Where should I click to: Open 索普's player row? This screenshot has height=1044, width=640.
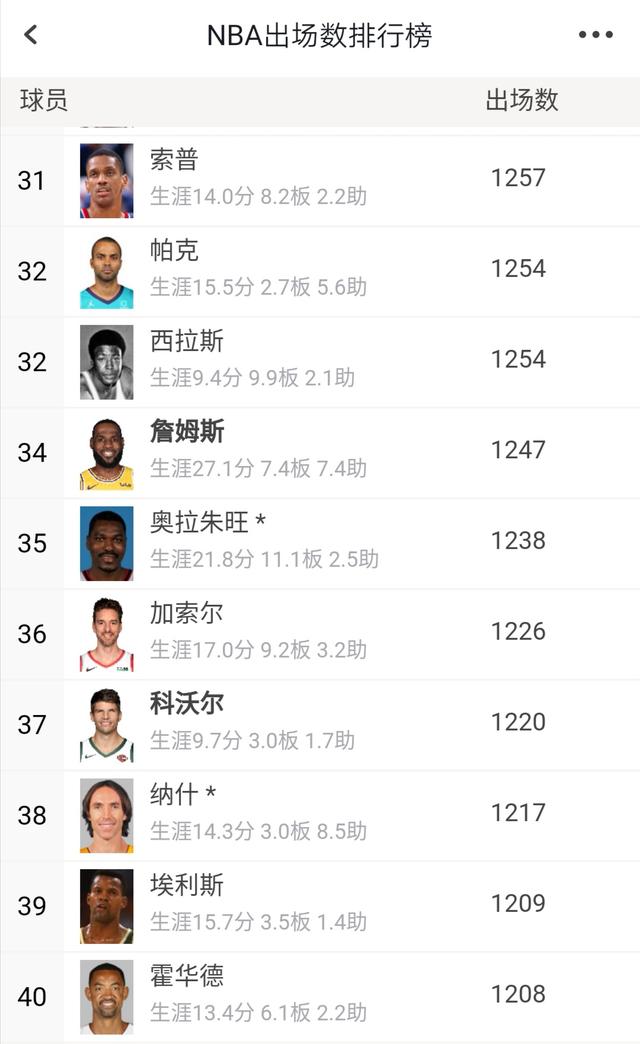click(320, 180)
